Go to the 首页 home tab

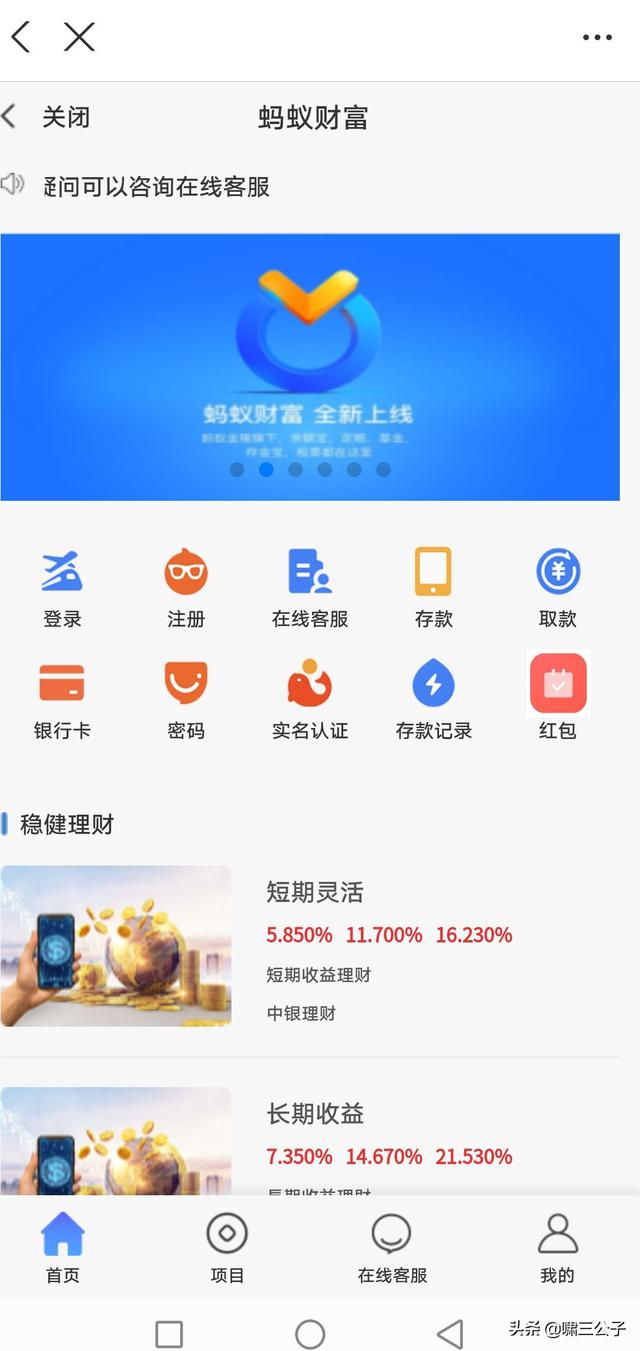point(62,1247)
